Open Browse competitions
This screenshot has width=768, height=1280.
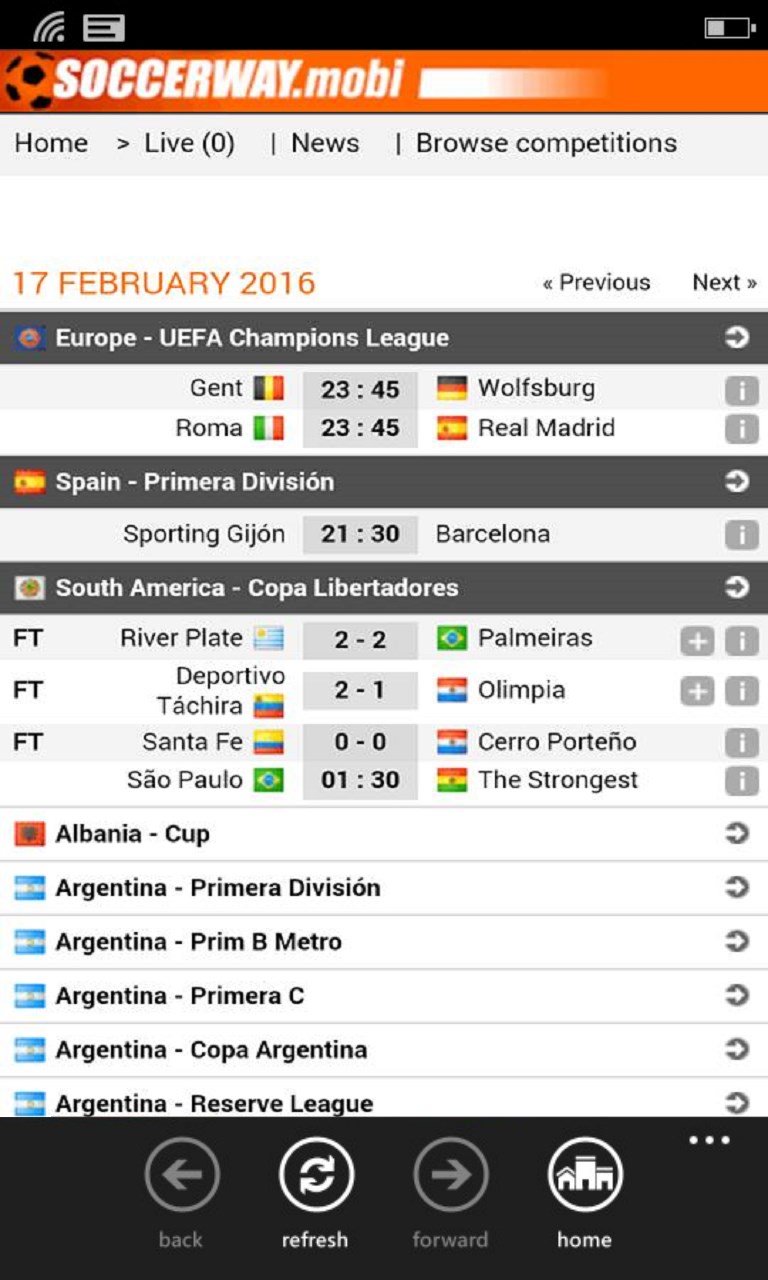coord(546,143)
